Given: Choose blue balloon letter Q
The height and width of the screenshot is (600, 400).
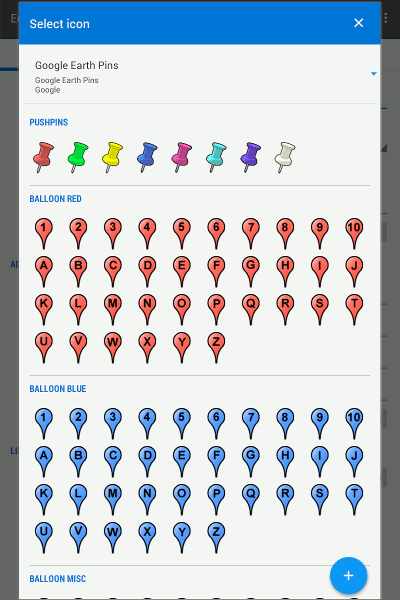Looking at the screenshot, I should (x=251, y=499).
